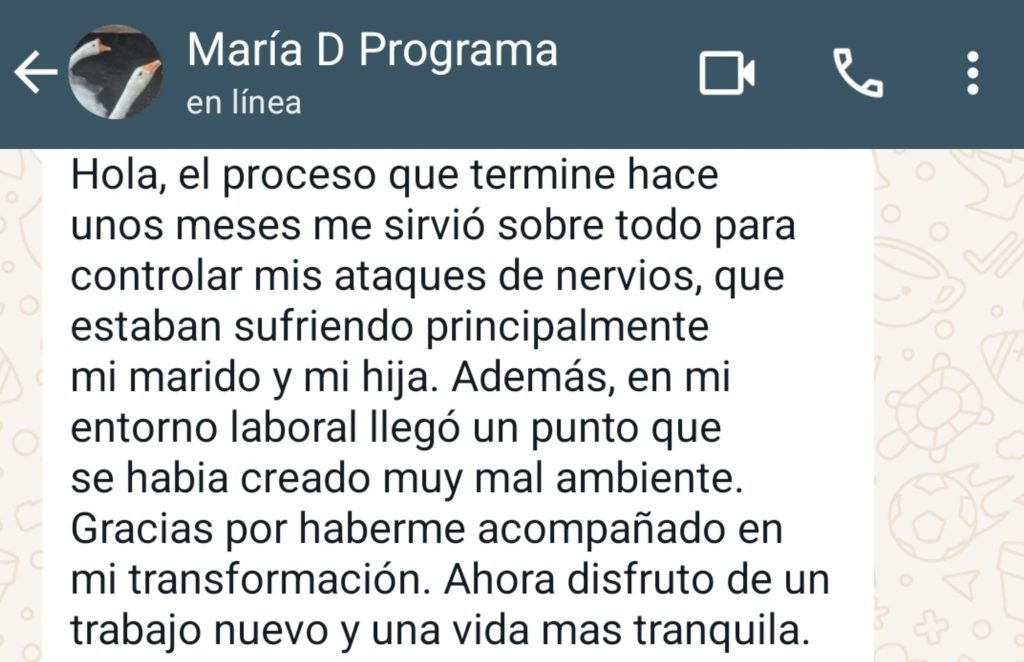Image resolution: width=1024 pixels, height=662 pixels.
Task: Go back using the arrow
Action: (x=35, y=74)
